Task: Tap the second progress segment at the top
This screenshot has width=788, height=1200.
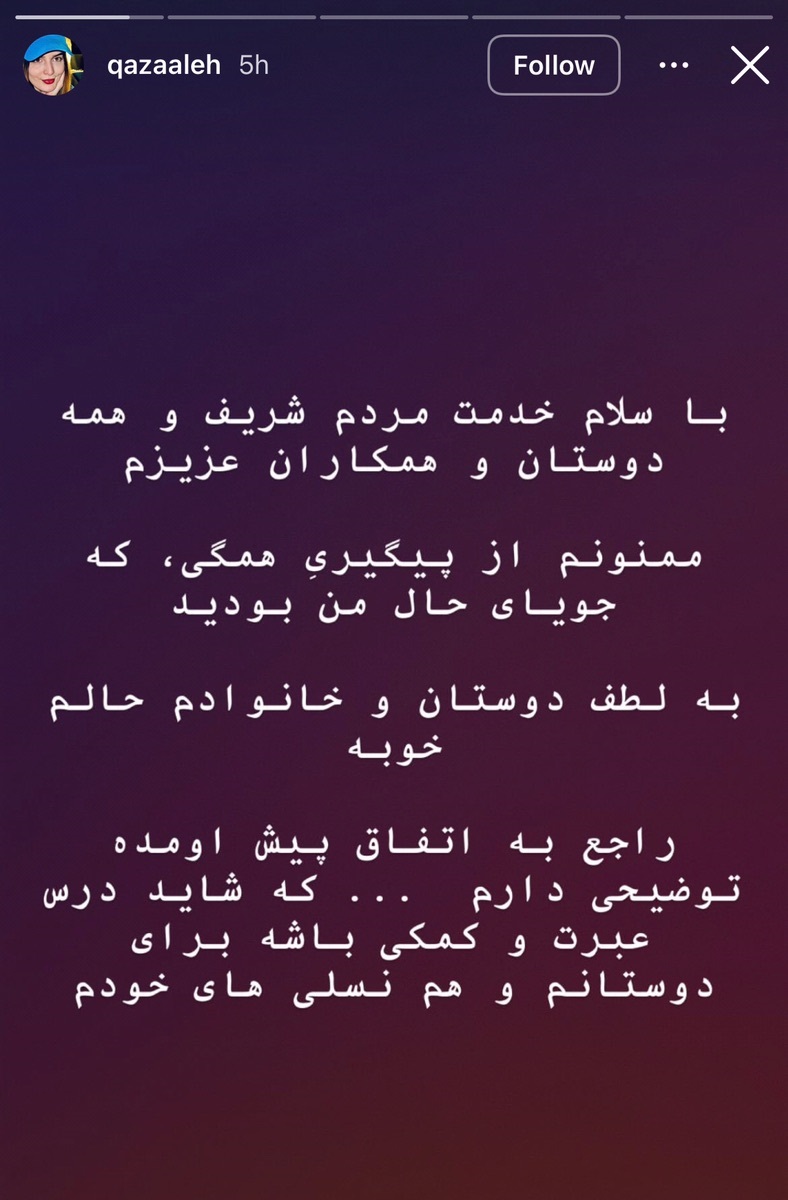Action: 242,16
